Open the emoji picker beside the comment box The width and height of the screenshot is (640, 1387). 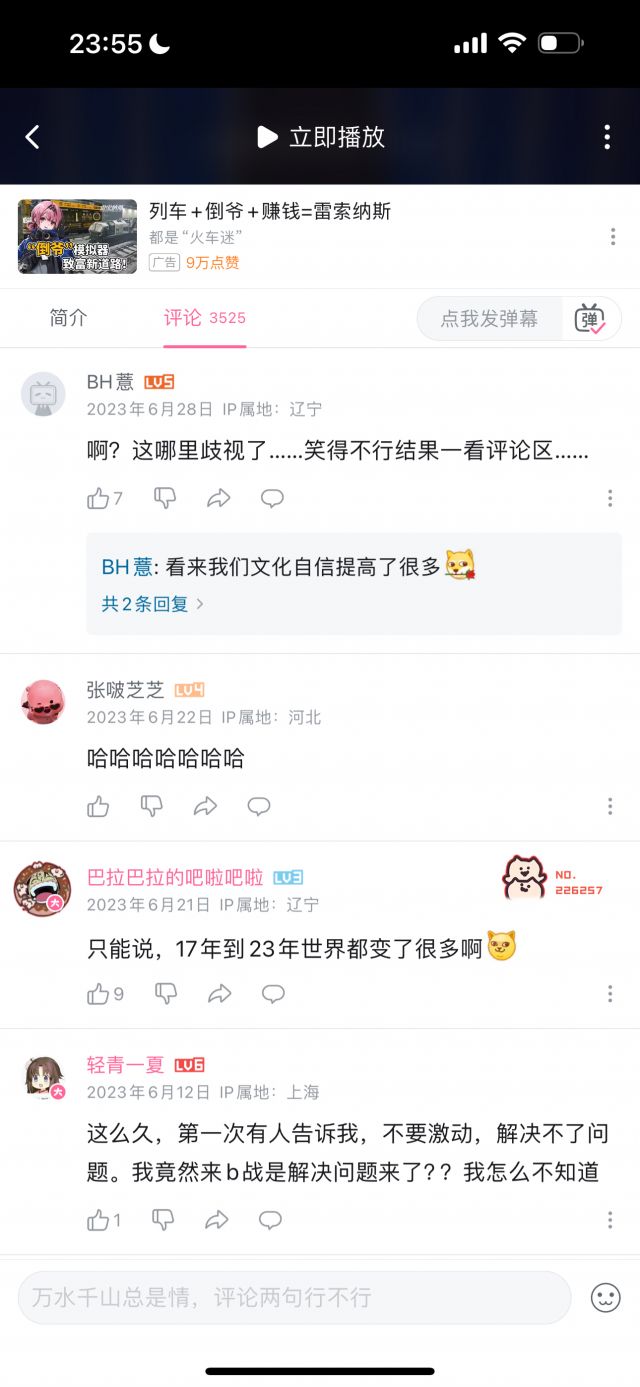pos(605,1297)
